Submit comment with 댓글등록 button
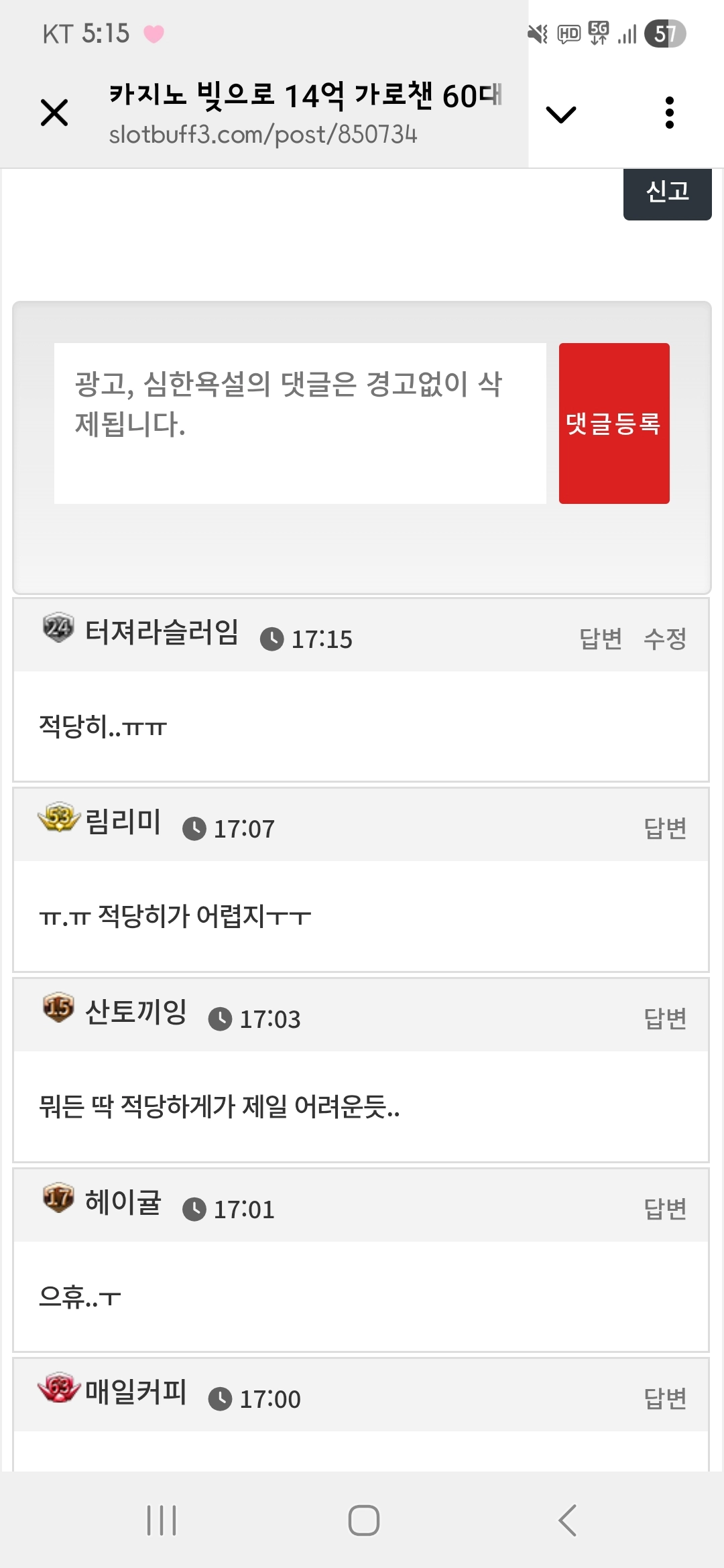Image resolution: width=724 pixels, height=1568 pixels. point(614,423)
